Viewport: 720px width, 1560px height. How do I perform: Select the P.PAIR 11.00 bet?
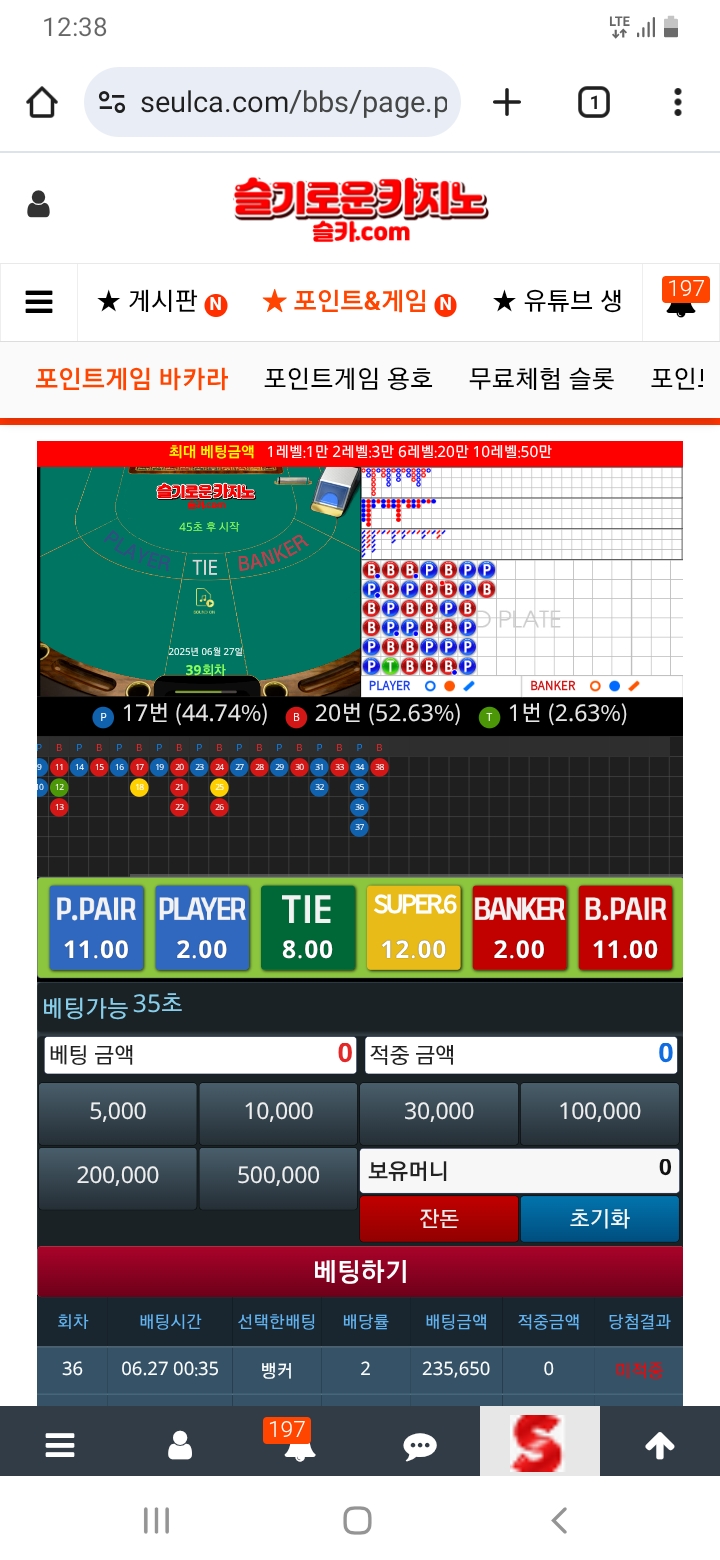pyautogui.click(x=96, y=927)
